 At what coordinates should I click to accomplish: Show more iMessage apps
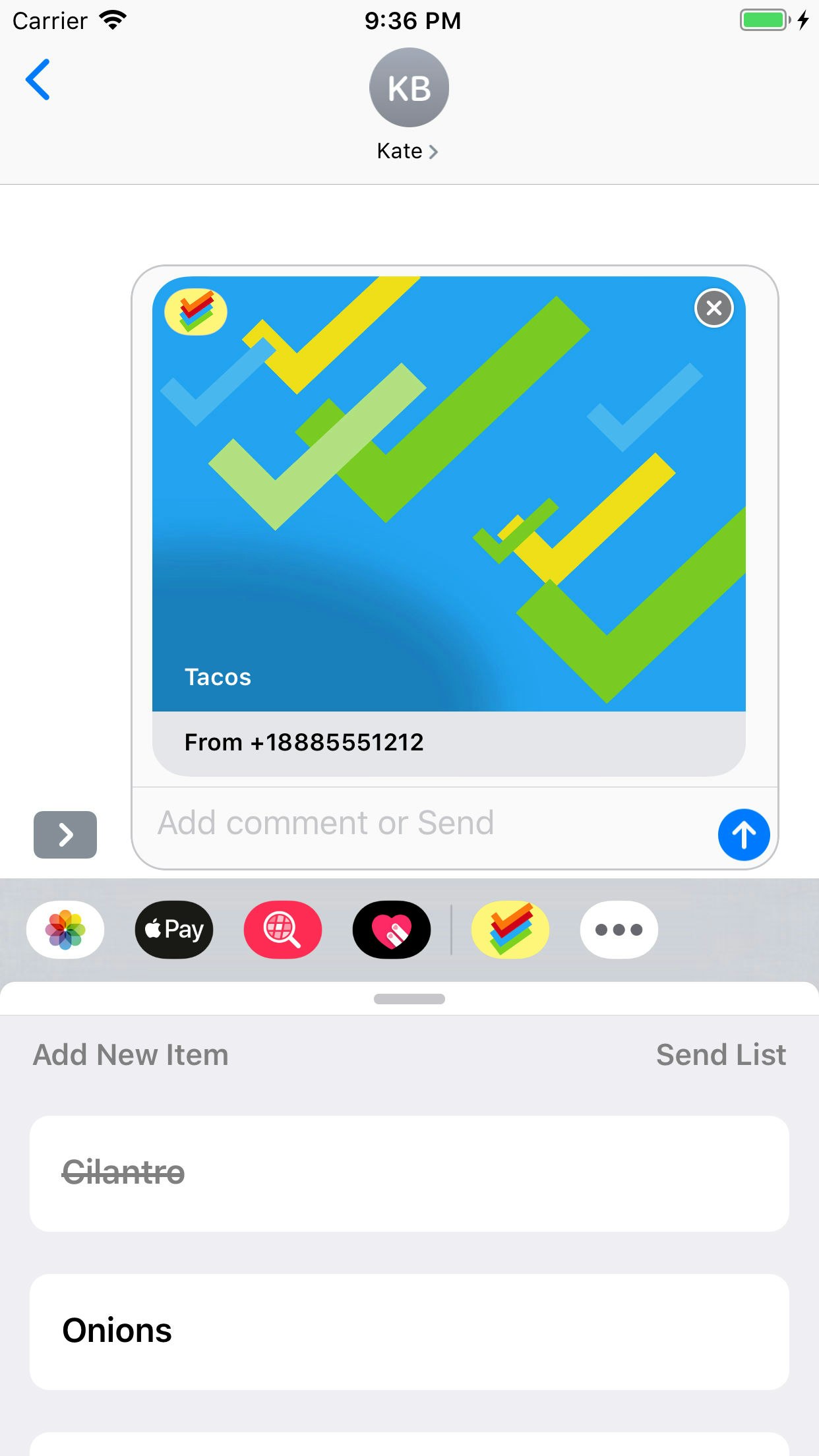[x=619, y=929]
